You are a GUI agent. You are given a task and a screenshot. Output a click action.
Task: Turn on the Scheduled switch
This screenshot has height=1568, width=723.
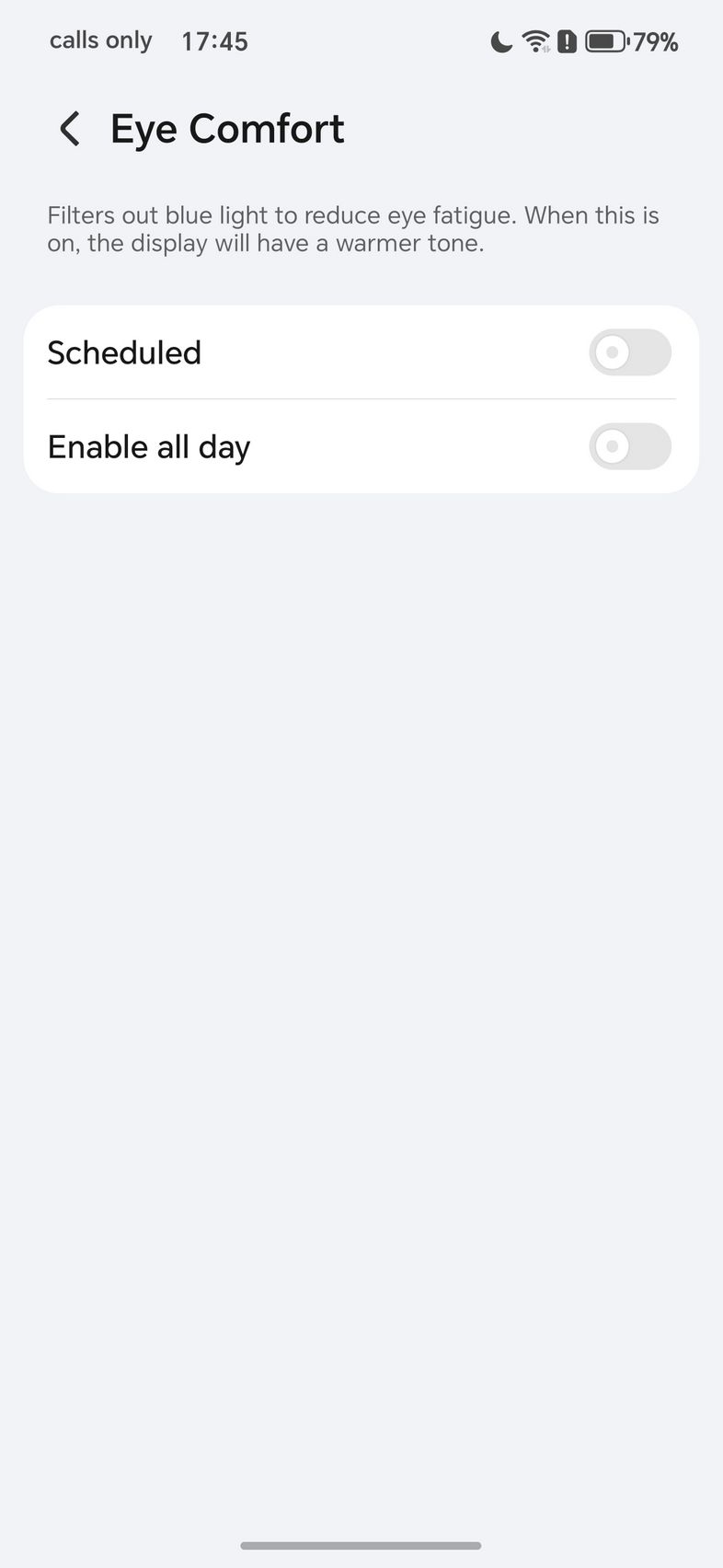pos(629,352)
